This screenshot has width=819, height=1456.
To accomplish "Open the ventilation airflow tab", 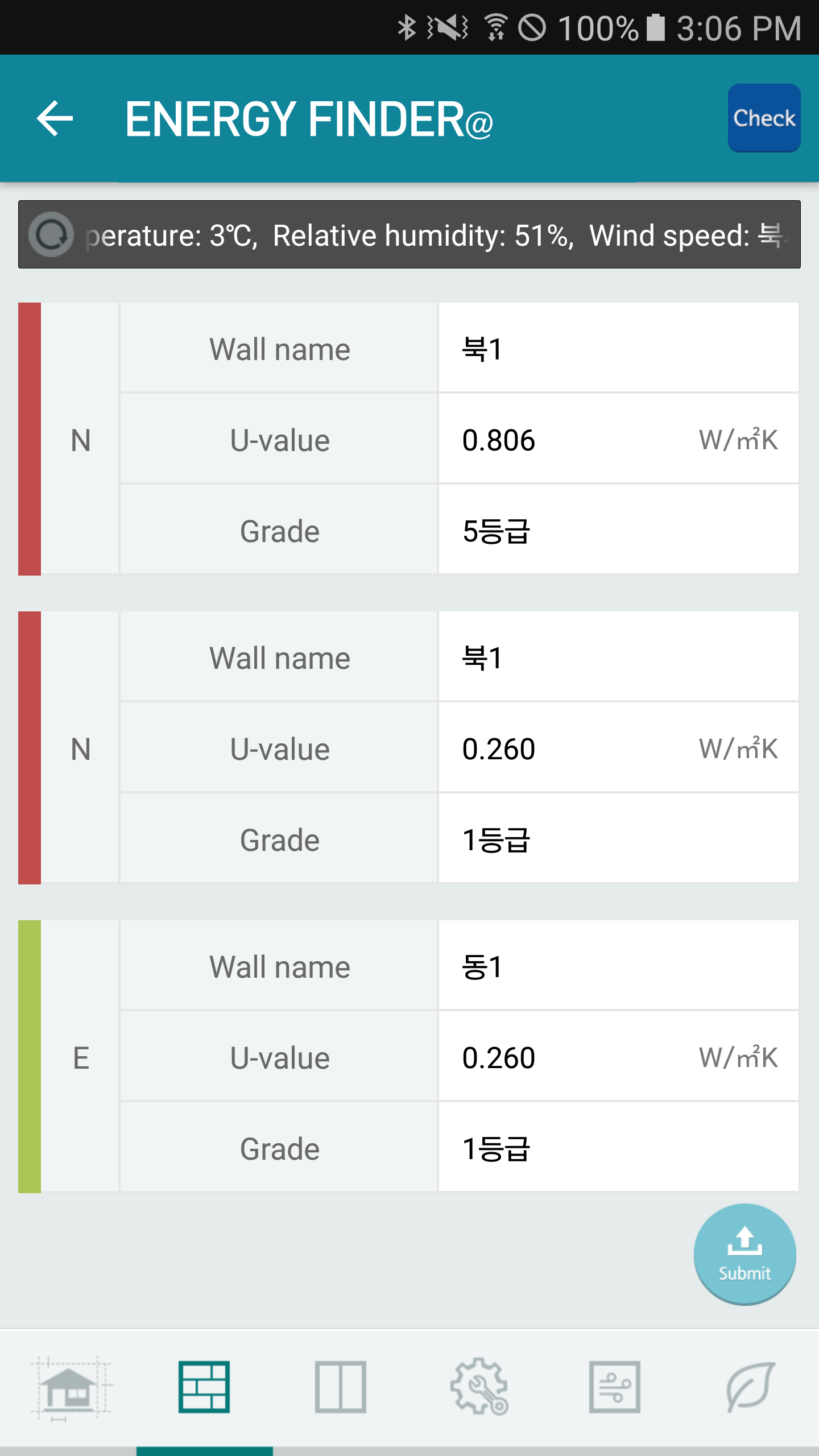I will point(615,1387).
